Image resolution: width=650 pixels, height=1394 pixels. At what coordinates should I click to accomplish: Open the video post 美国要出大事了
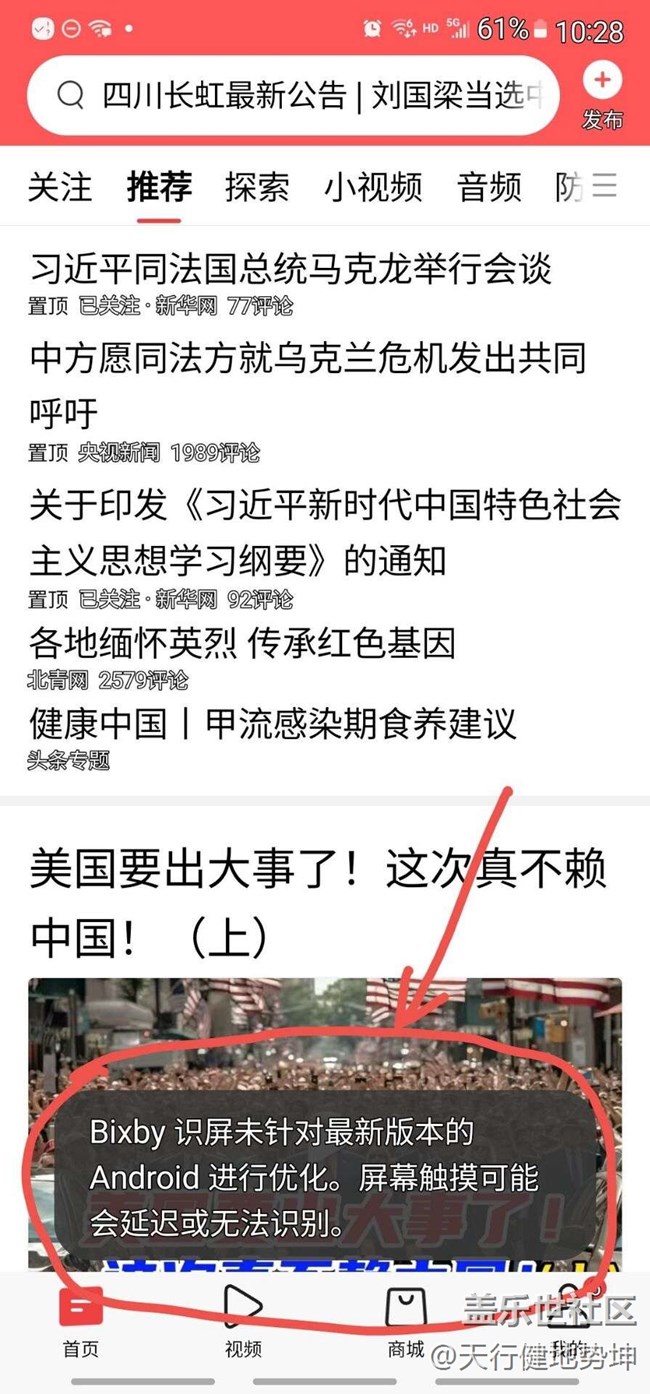[320, 900]
